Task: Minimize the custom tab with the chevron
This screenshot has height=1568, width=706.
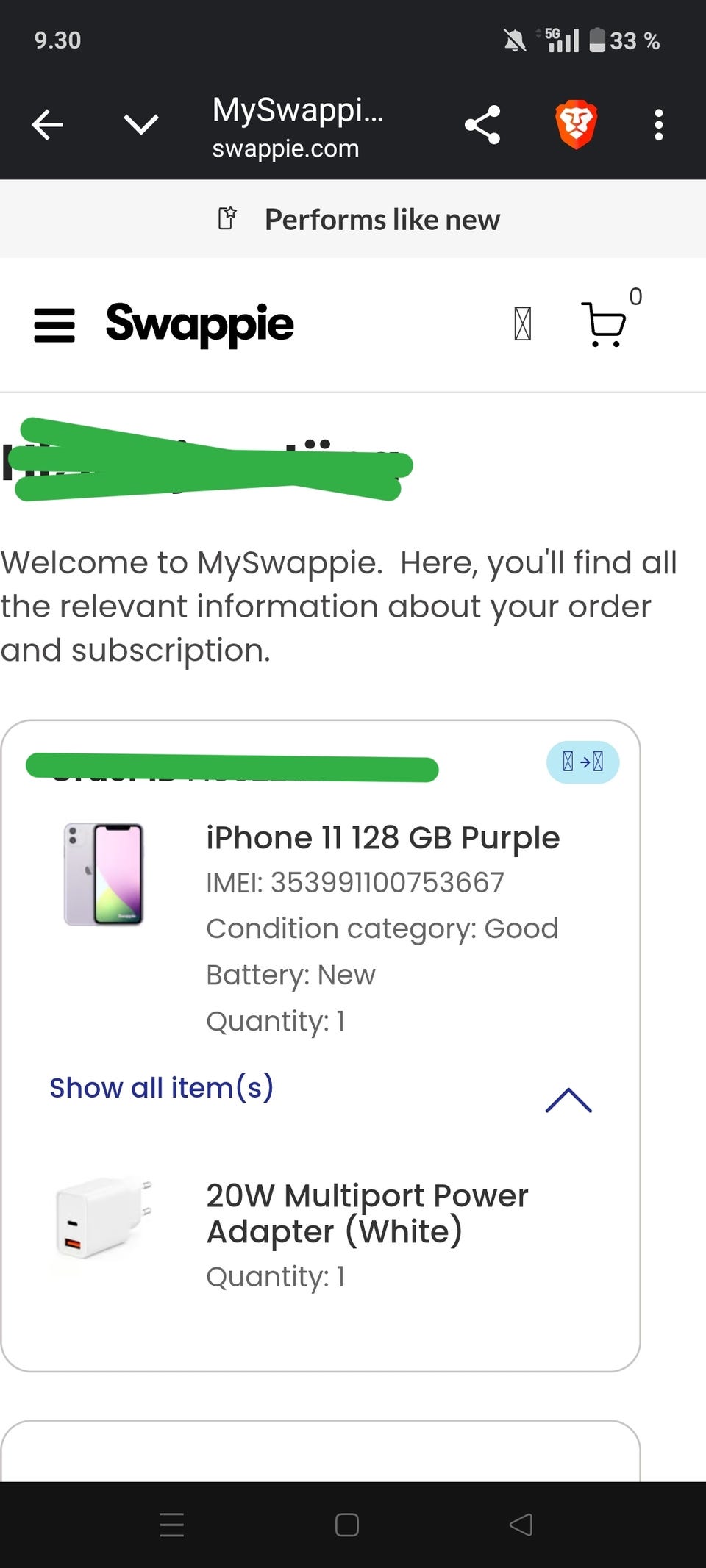Action: (x=141, y=125)
